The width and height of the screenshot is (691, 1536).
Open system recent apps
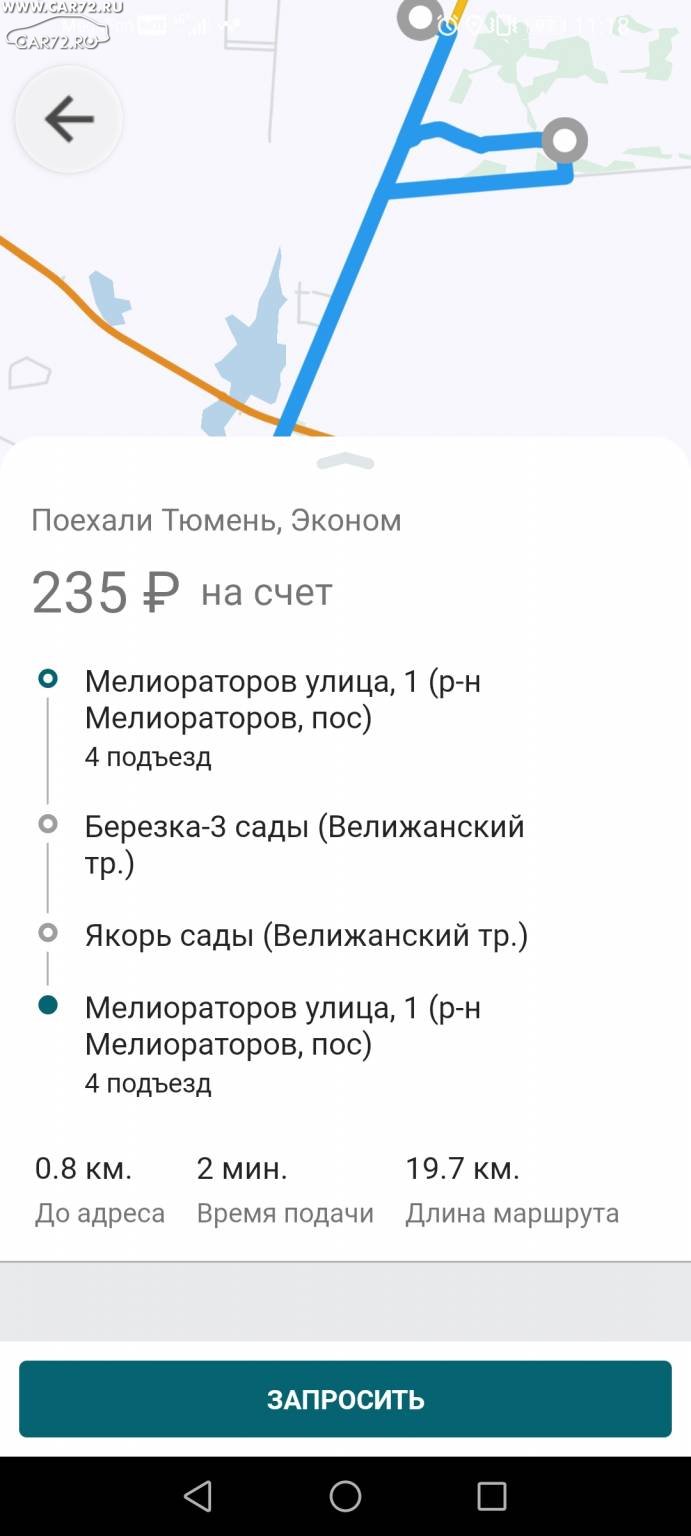[x=492, y=1496]
